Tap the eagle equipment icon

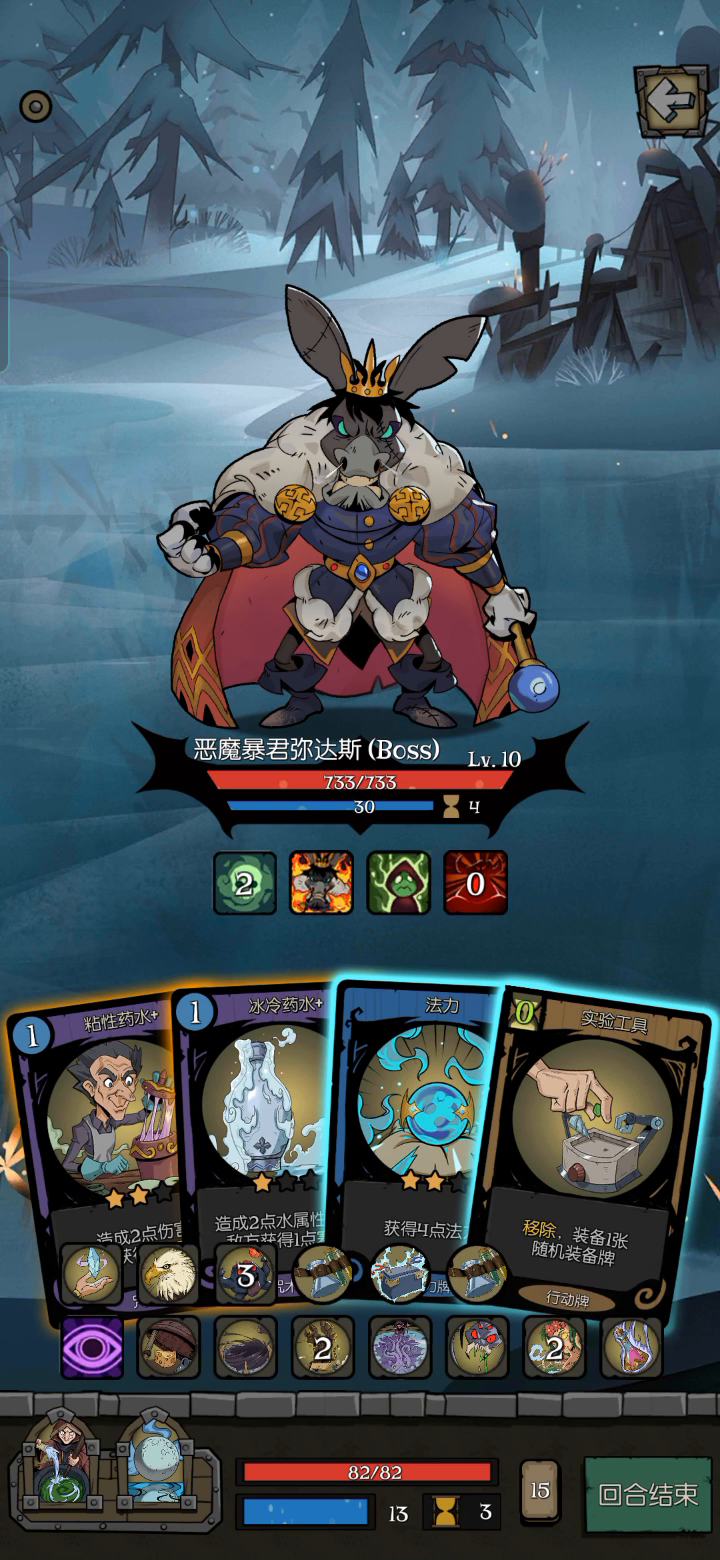click(x=168, y=1273)
